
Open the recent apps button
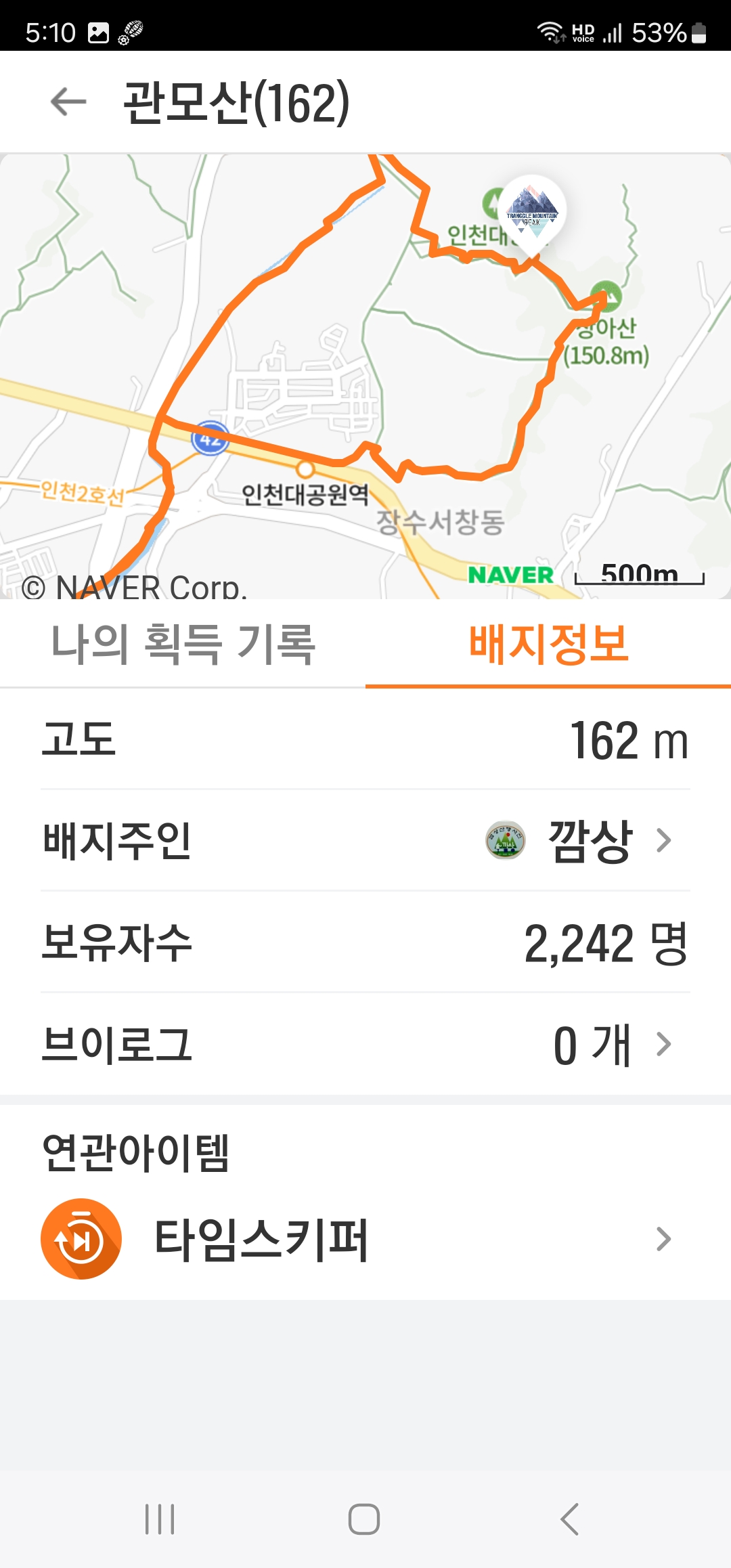160,1519
